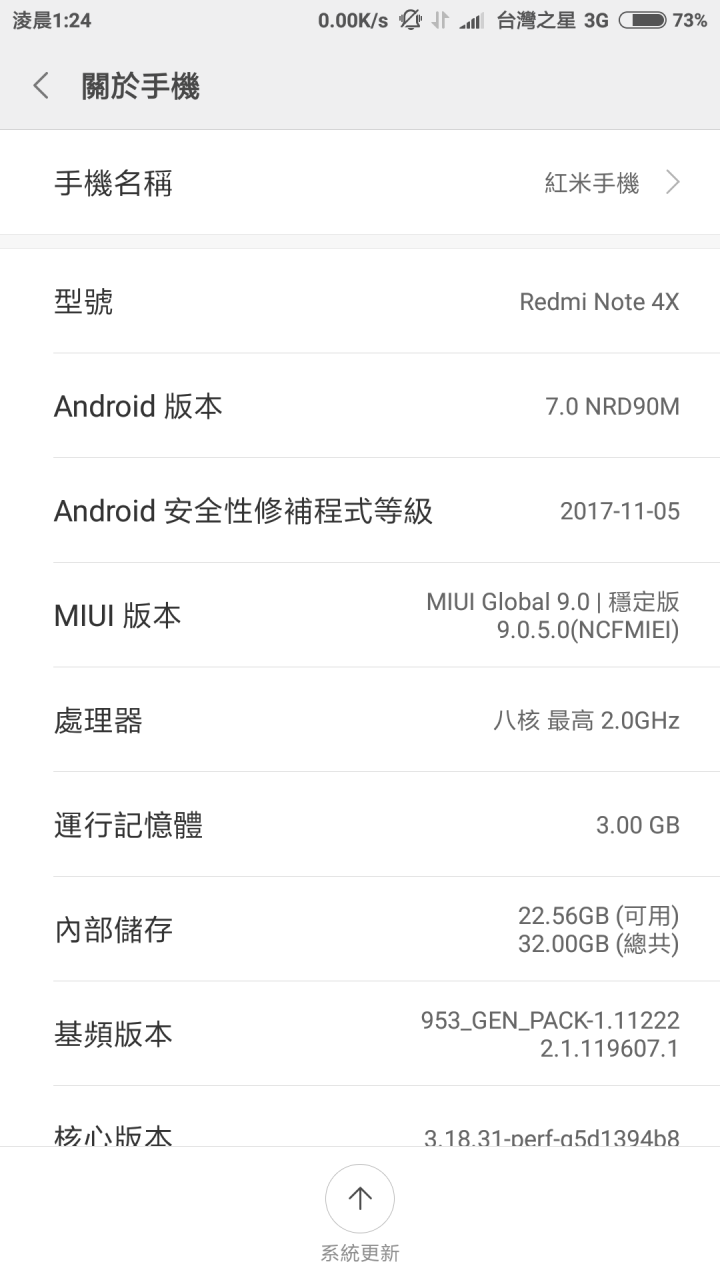Tap the 處理器 row
720x1280 pixels.
360,720
